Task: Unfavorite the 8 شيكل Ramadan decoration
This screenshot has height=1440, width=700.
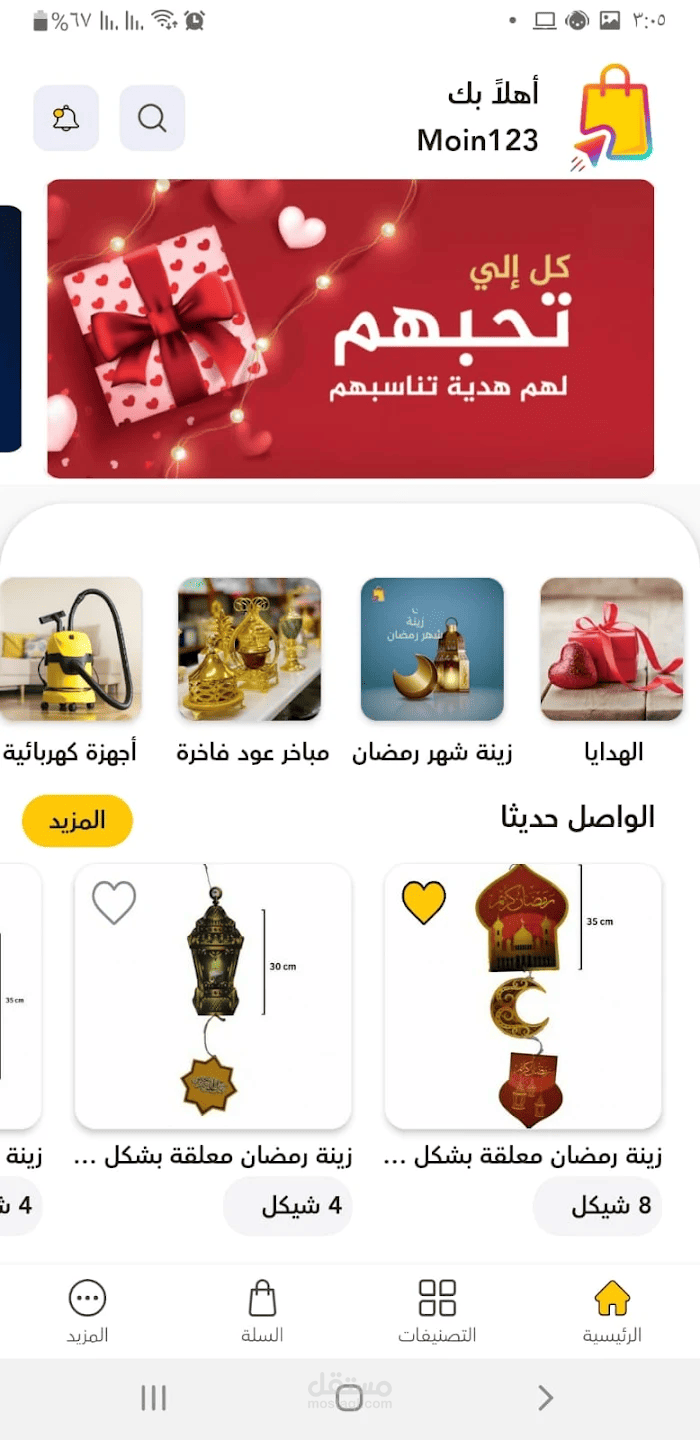Action: click(424, 903)
